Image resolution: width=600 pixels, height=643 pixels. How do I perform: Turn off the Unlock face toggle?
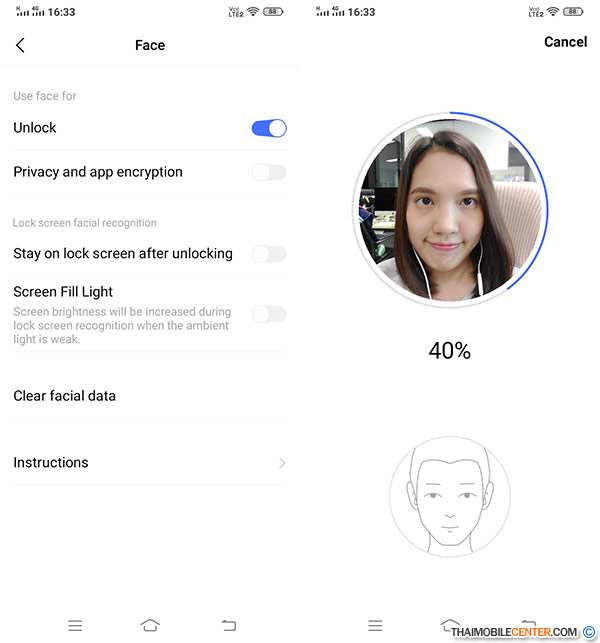click(268, 128)
